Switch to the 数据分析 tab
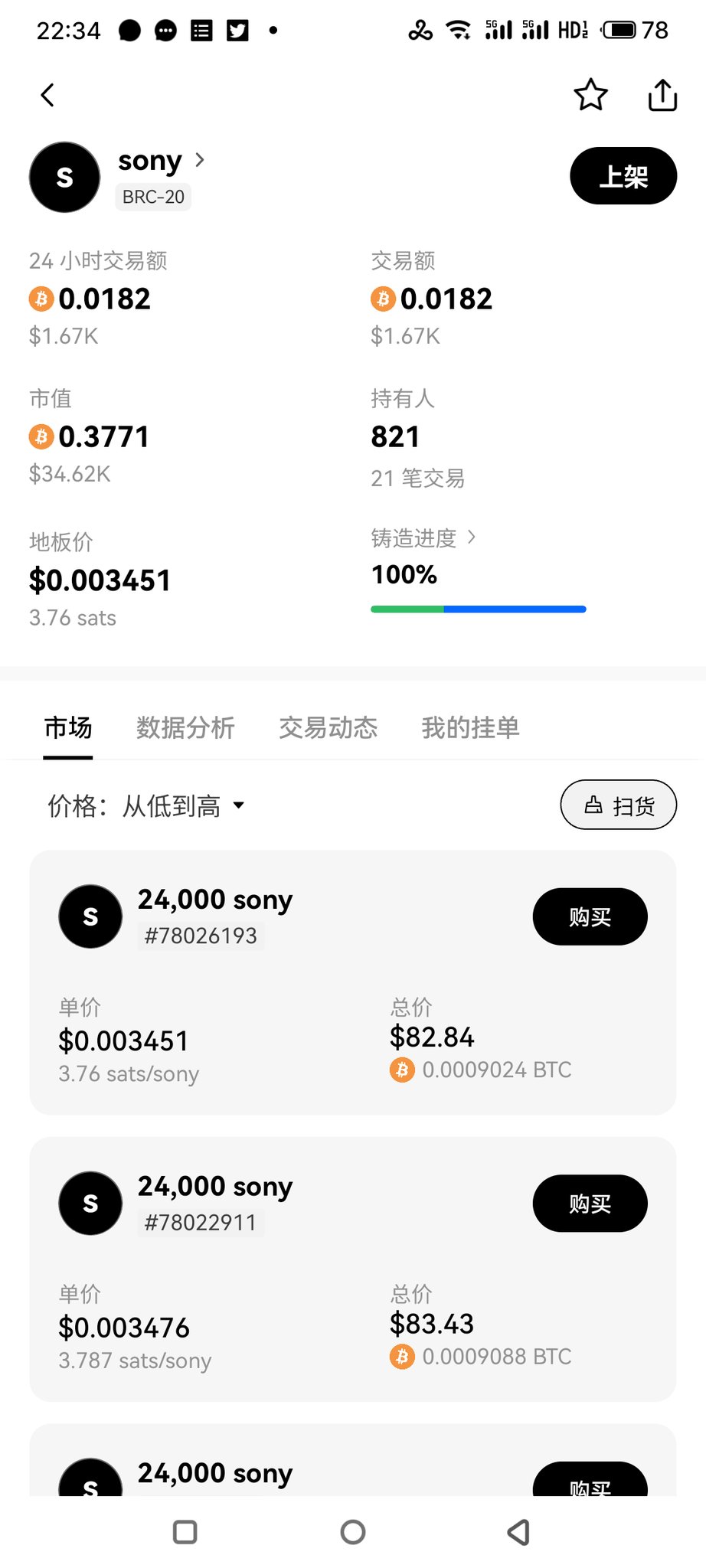 185,727
